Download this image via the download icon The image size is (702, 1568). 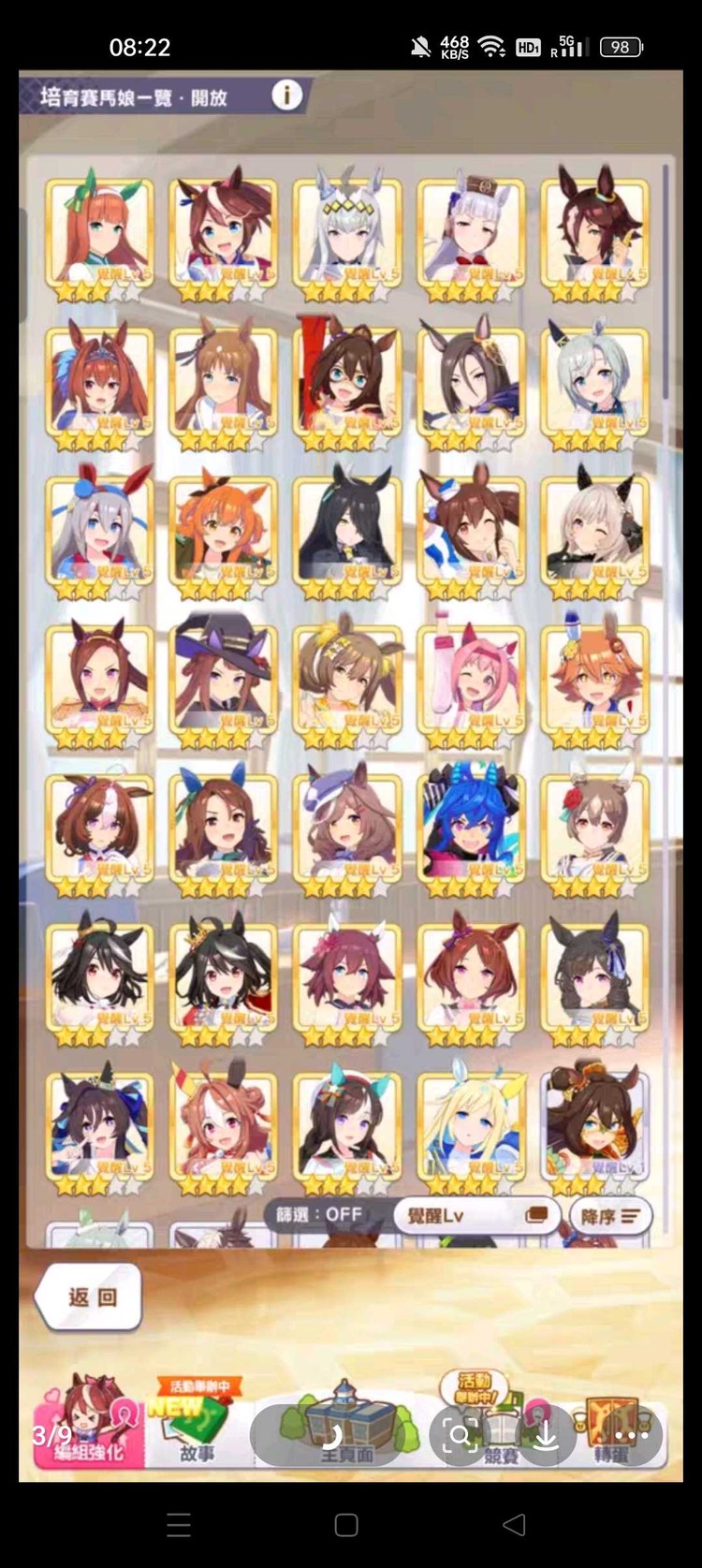click(546, 1434)
